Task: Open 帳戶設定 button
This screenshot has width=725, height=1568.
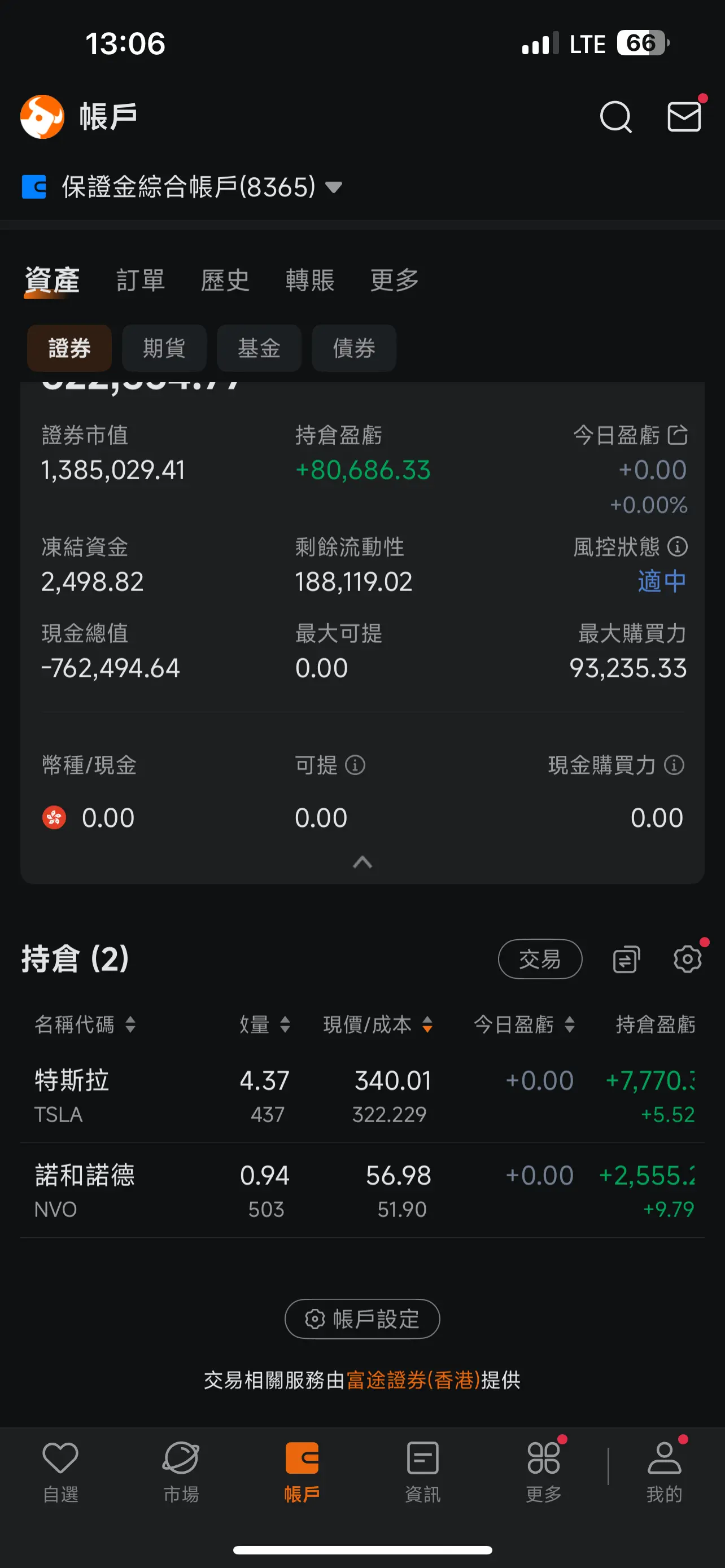Action: tap(362, 1319)
